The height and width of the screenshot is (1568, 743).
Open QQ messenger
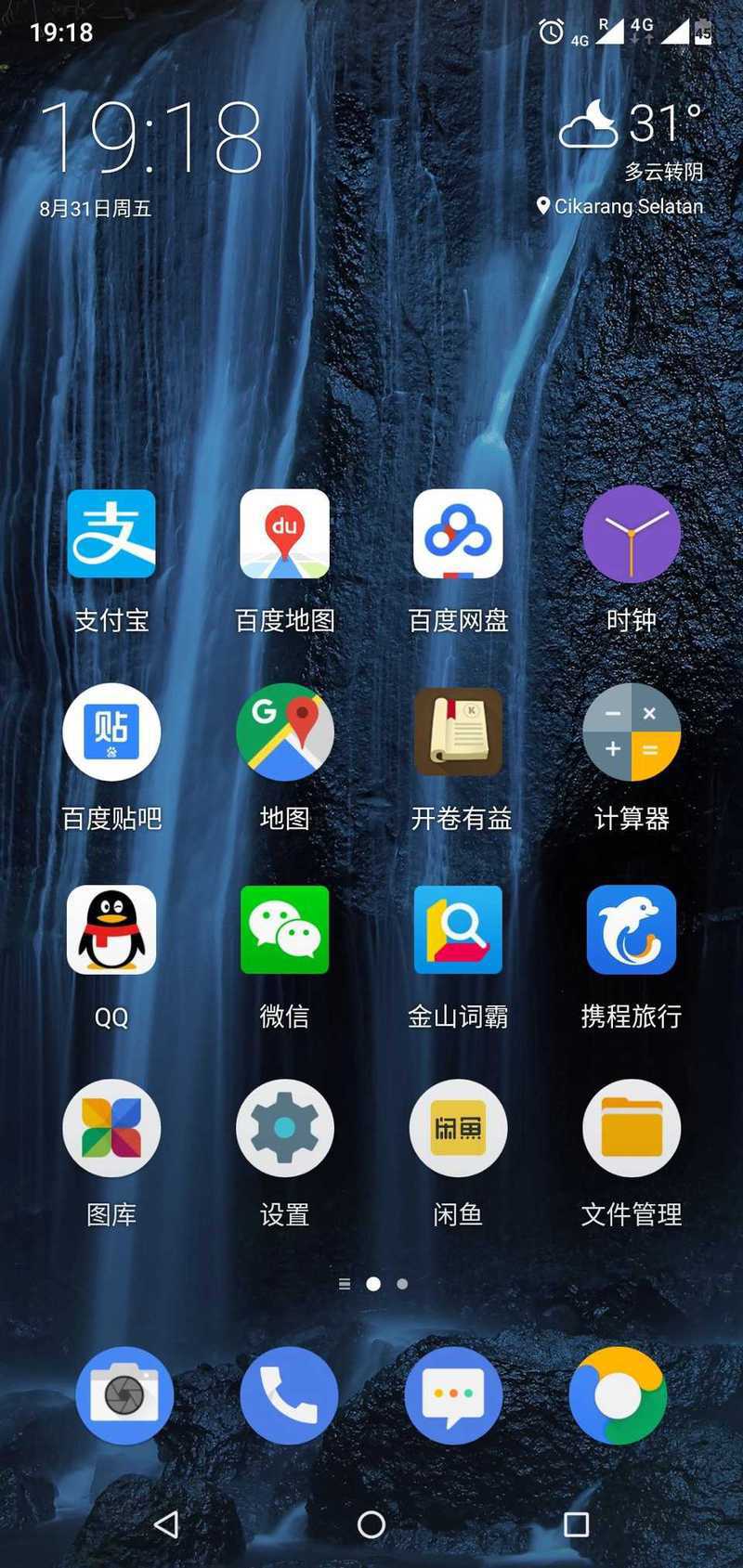pos(111,930)
